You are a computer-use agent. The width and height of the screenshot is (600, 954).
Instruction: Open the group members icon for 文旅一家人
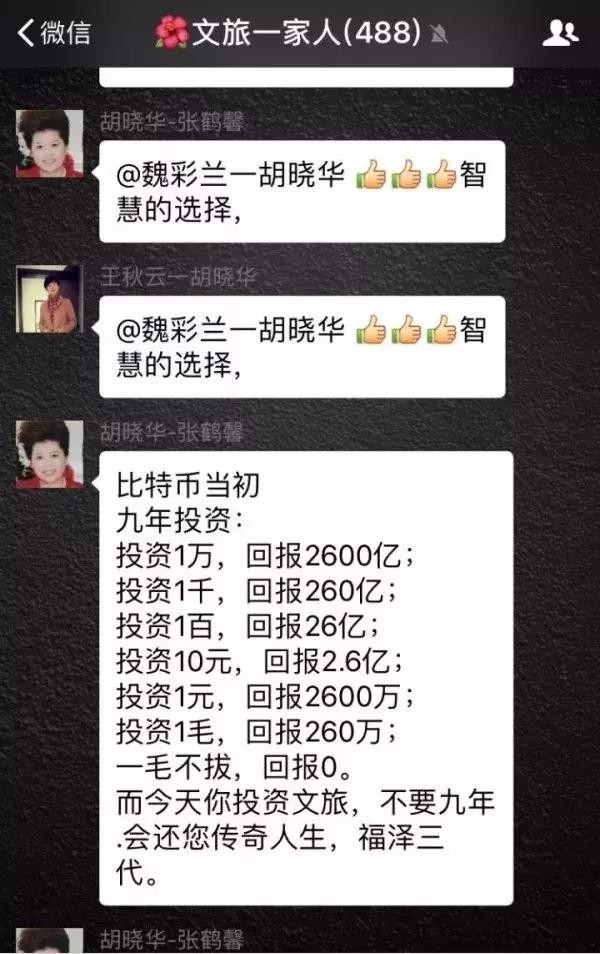pos(560,33)
